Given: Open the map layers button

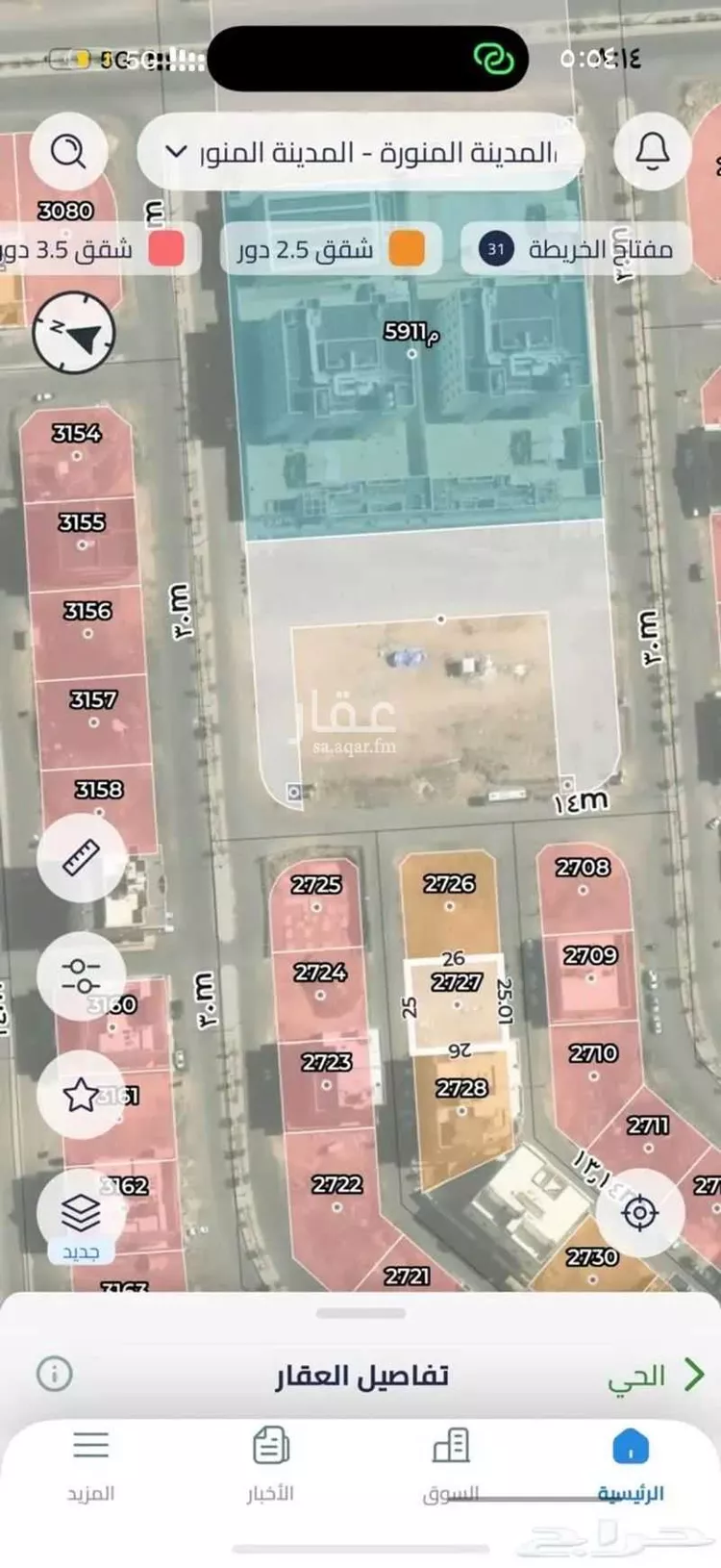Looking at the screenshot, I should click(x=81, y=1215).
